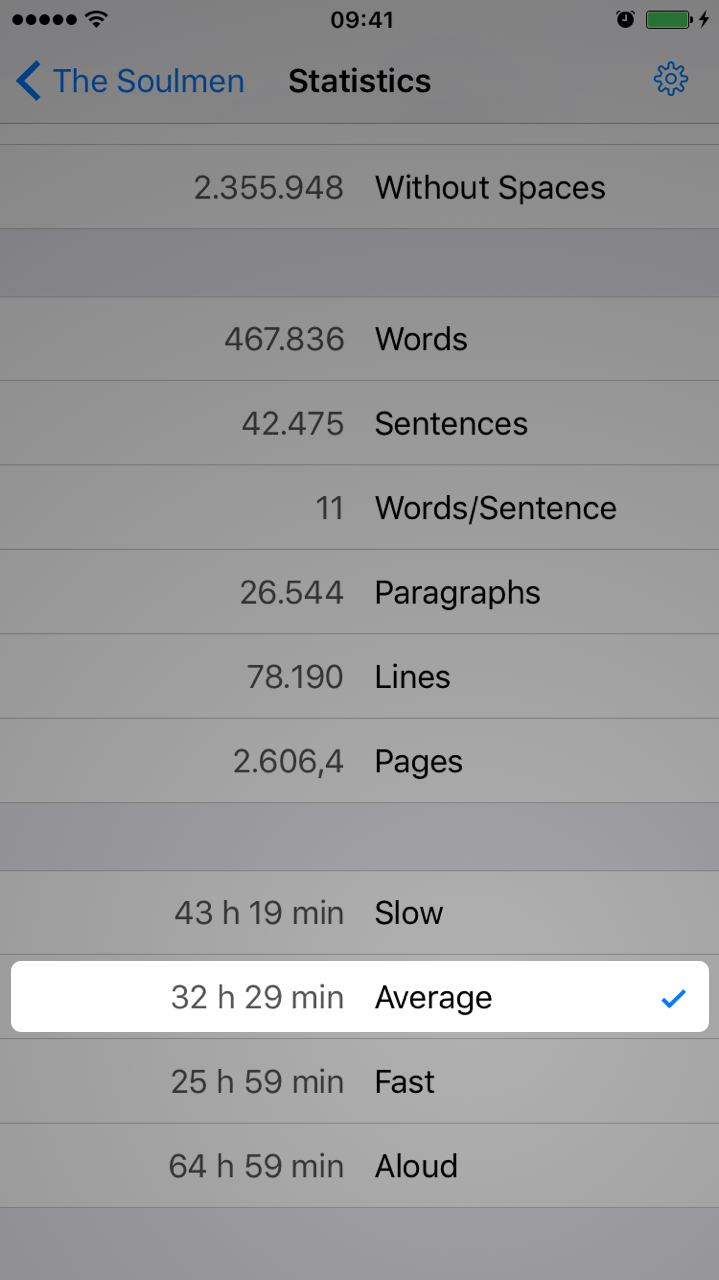The width and height of the screenshot is (719, 1280).
Task: Select the Slow reading speed
Action: point(359,913)
